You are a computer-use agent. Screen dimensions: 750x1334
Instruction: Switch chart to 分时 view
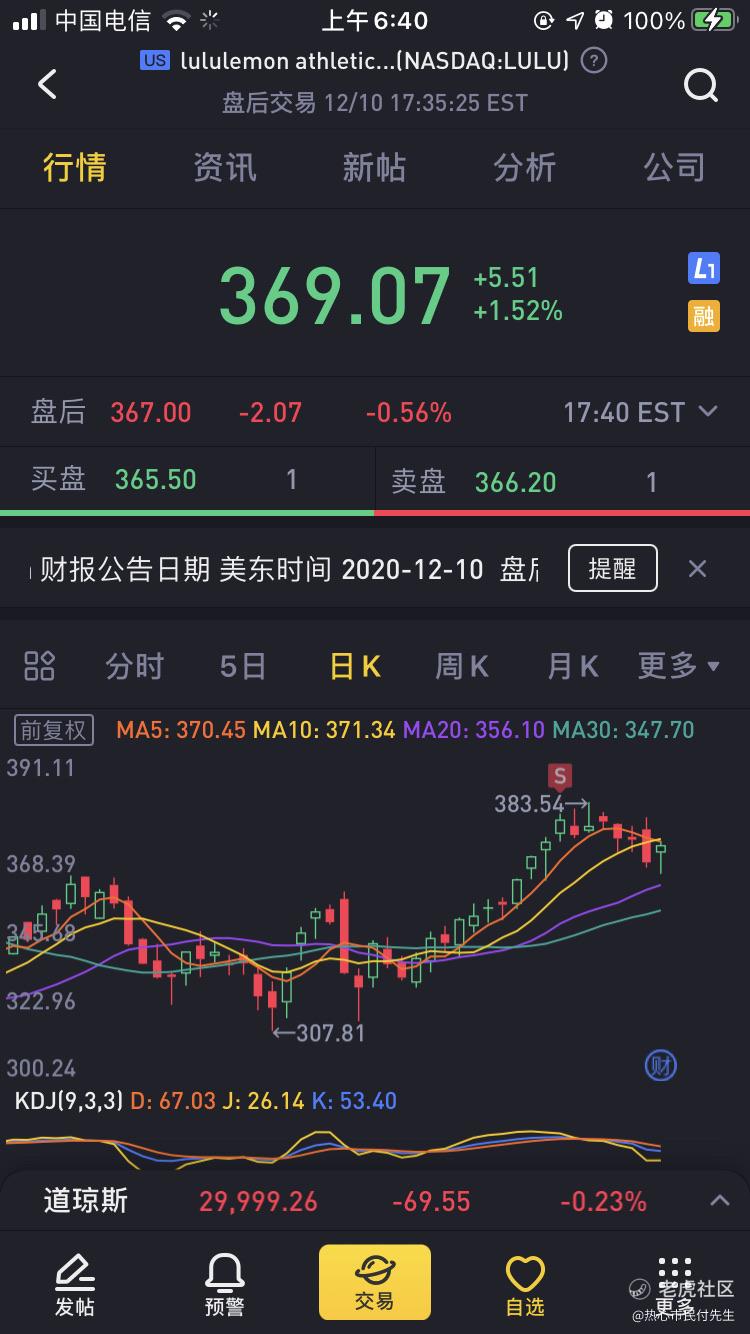click(134, 666)
